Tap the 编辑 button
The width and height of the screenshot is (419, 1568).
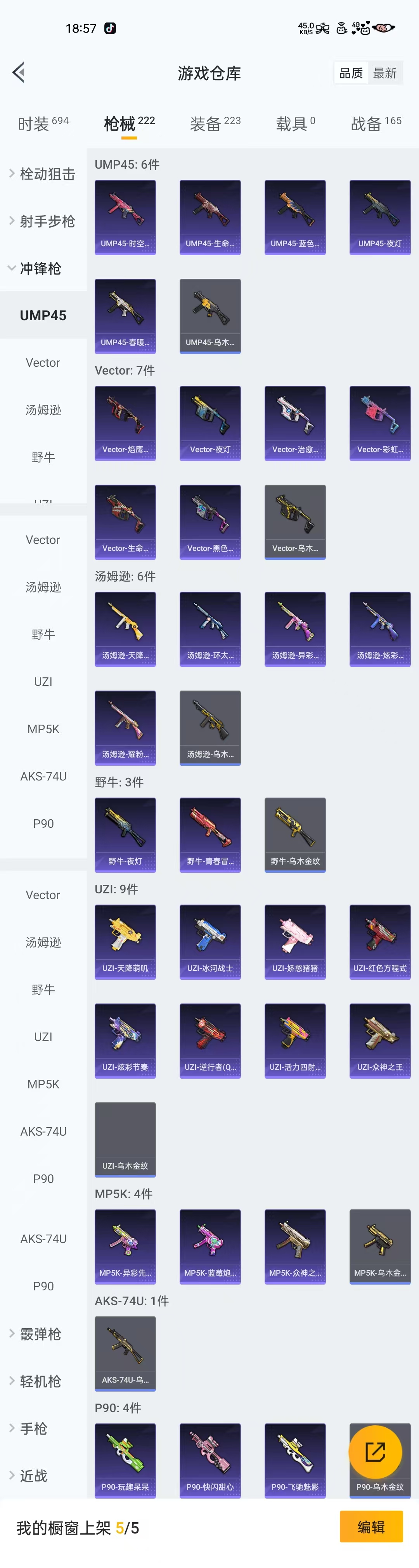coord(371,1527)
